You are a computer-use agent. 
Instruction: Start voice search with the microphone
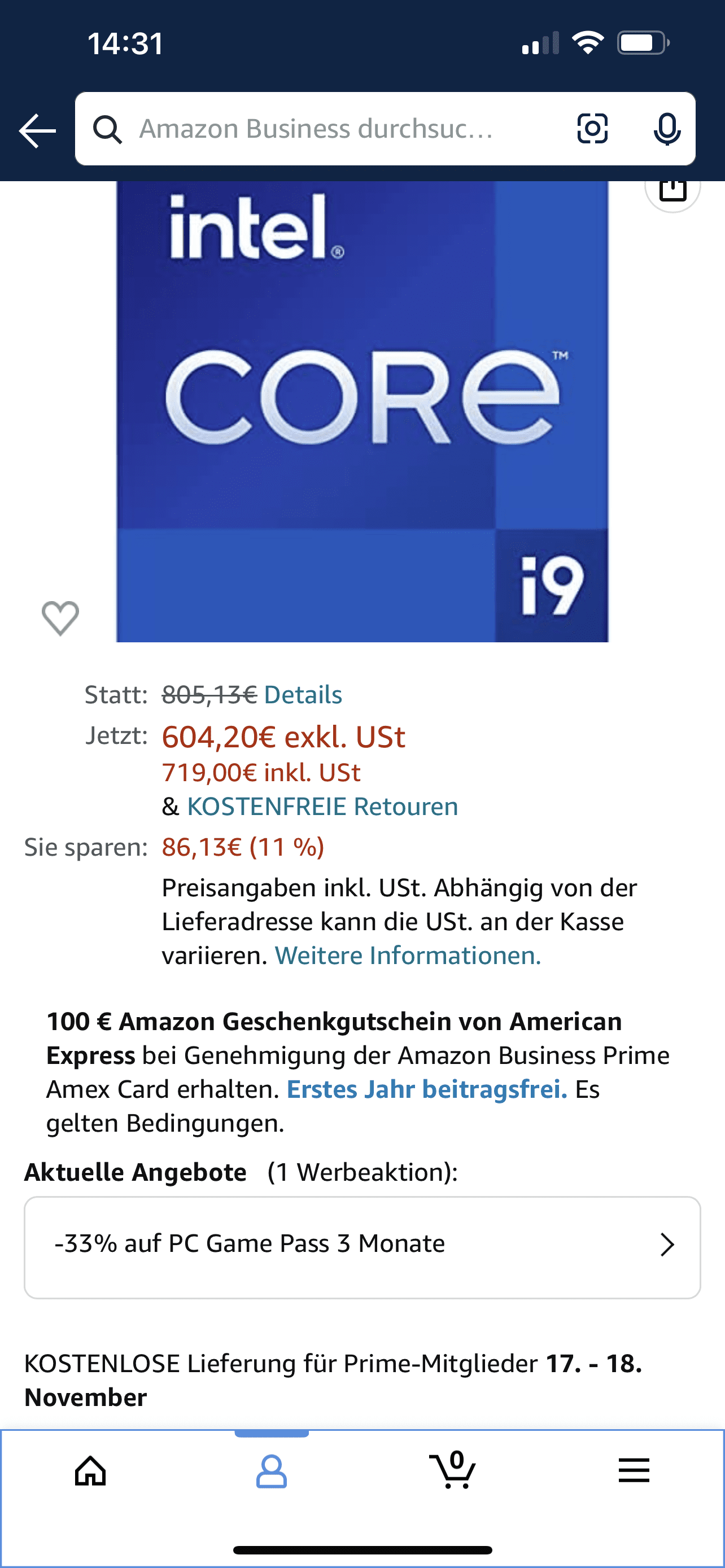tap(667, 129)
